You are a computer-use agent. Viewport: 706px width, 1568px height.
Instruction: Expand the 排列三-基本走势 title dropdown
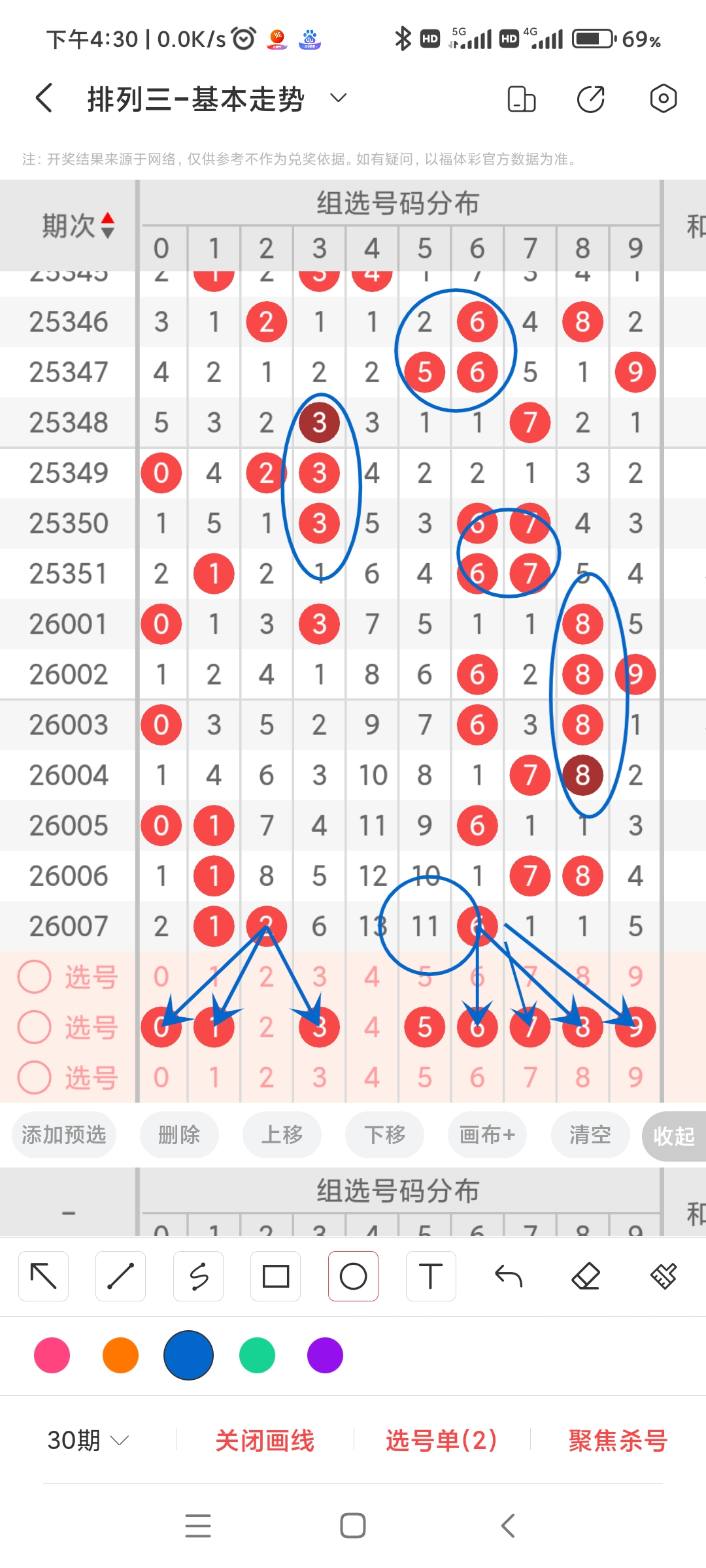338,99
